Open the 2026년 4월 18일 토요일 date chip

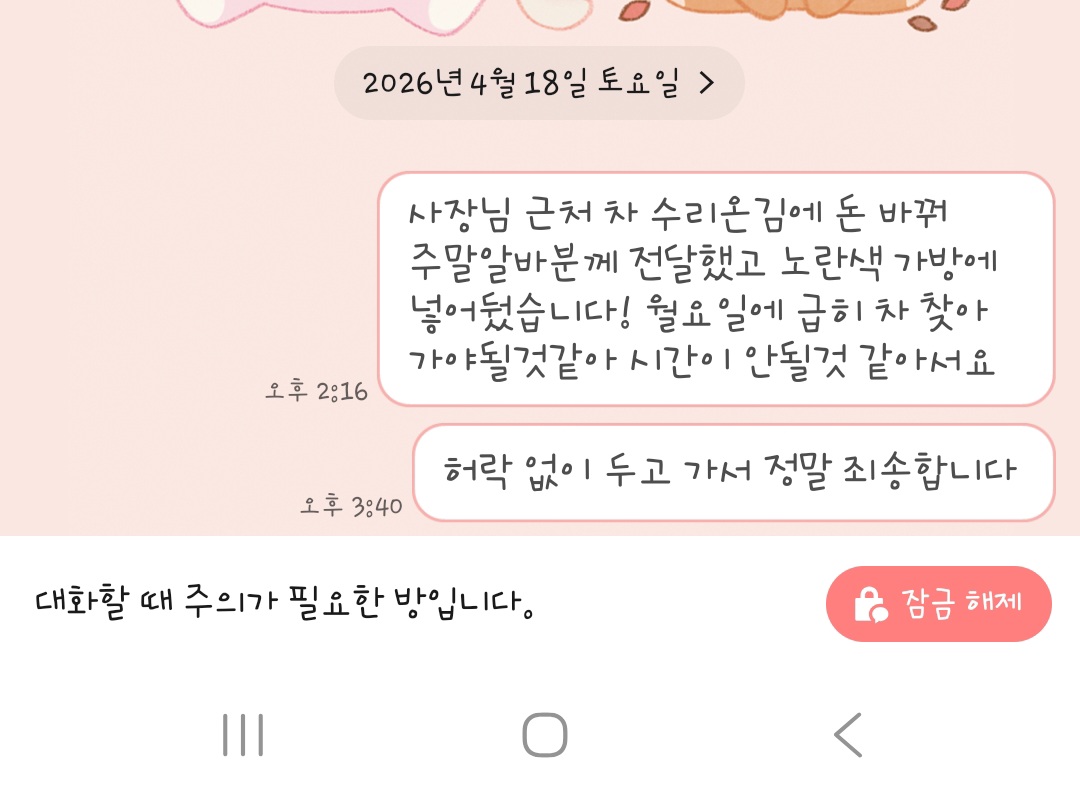[x=539, y=83]
